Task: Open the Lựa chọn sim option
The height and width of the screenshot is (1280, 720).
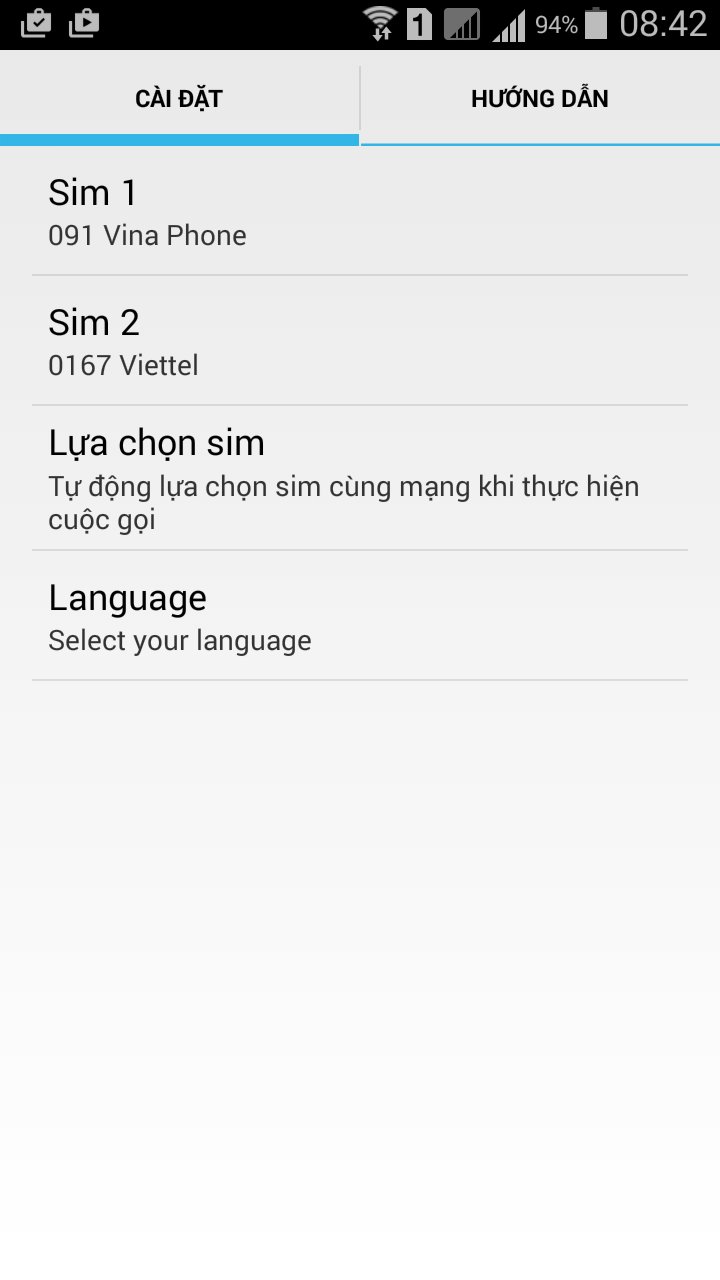Action: pyautogui.click(x=360, y=475)
